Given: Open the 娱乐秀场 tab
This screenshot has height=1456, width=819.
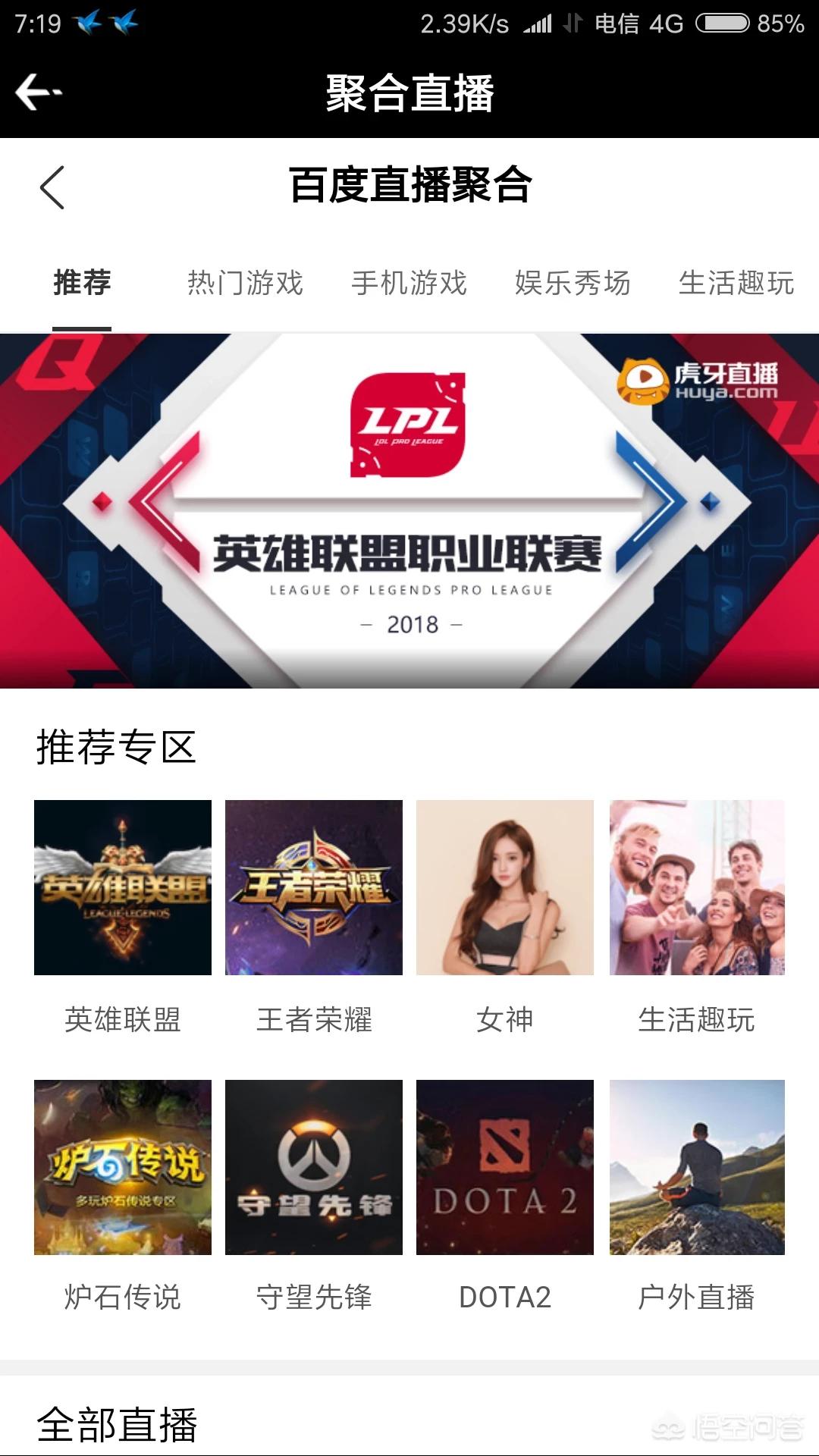Looking at the screenshot, I should [x=573, y=283].
